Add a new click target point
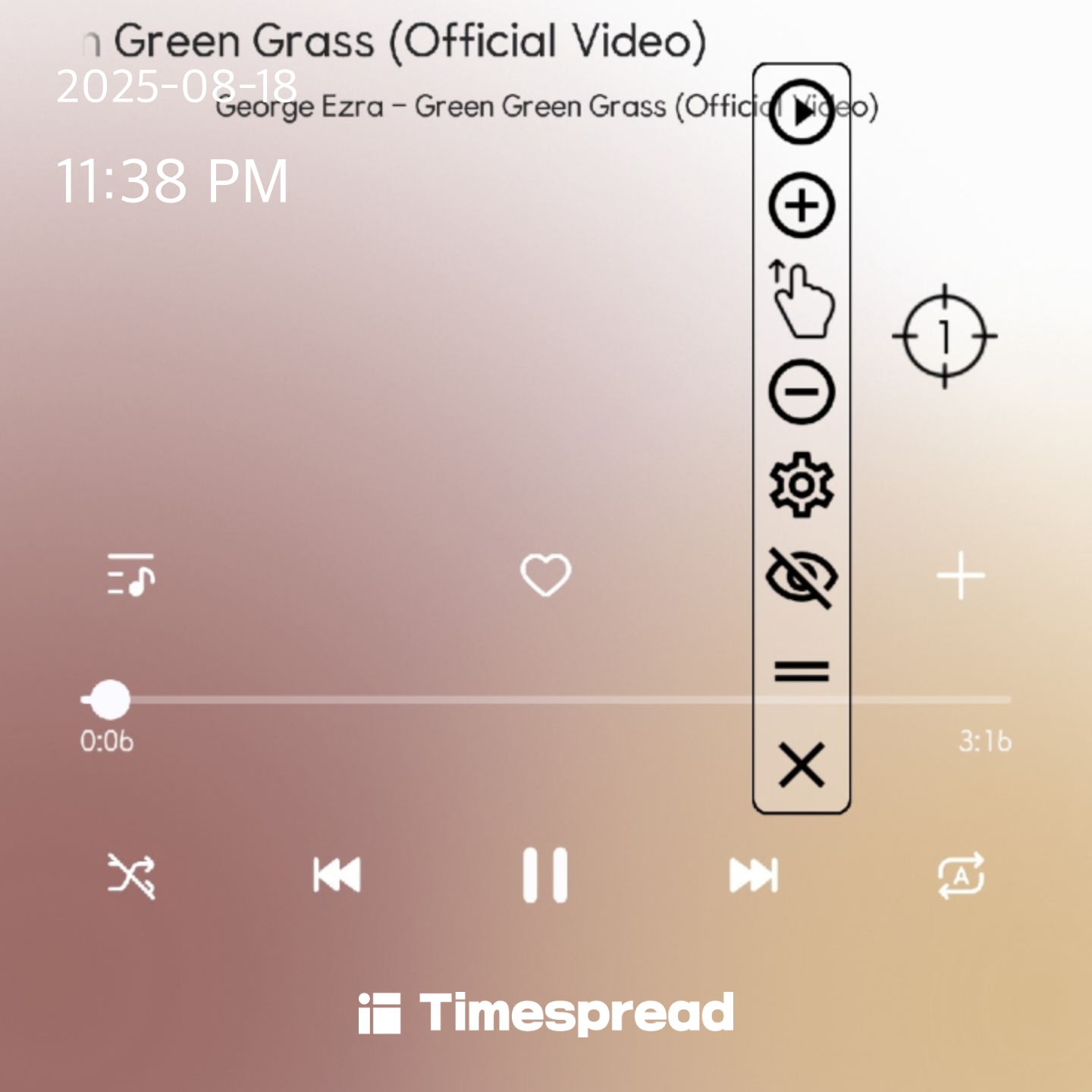Image resolution: width=1092 pixels, height=1092 pixels. pos(802,206)
